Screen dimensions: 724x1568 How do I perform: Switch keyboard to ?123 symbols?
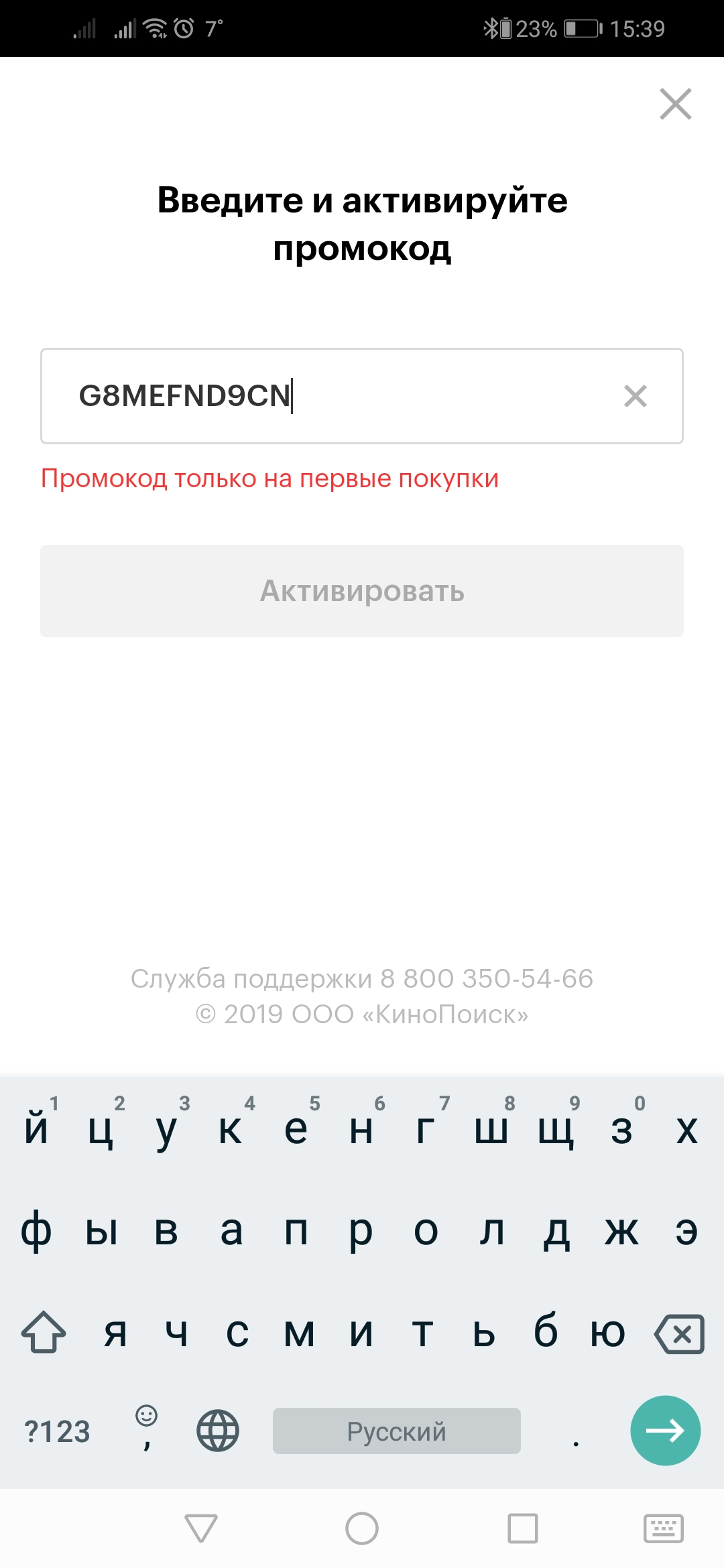pyautogui.click(x=57, y=1431)
